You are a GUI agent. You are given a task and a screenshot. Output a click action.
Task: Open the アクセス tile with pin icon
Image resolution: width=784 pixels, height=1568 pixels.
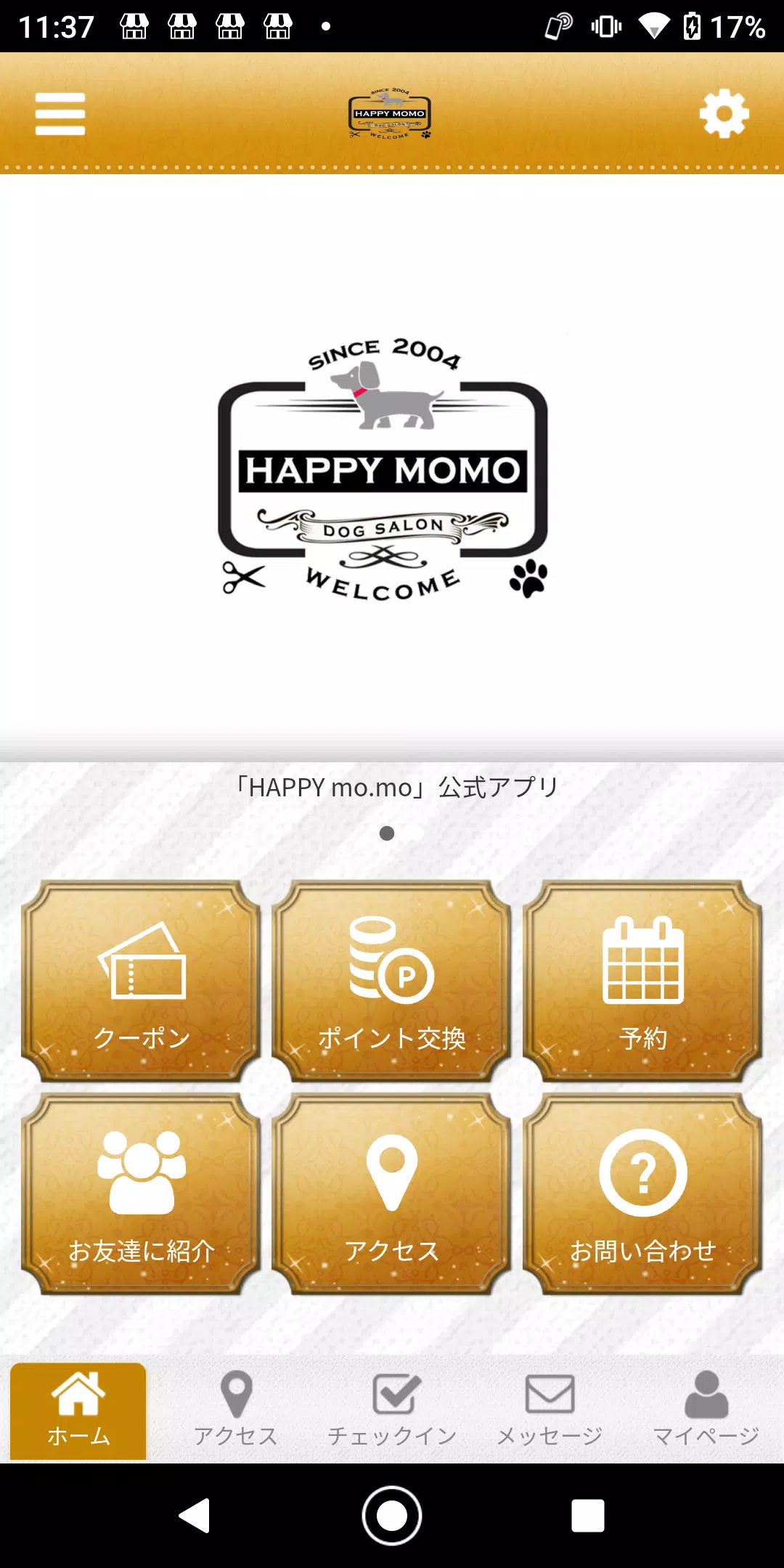coord(392,1194)
